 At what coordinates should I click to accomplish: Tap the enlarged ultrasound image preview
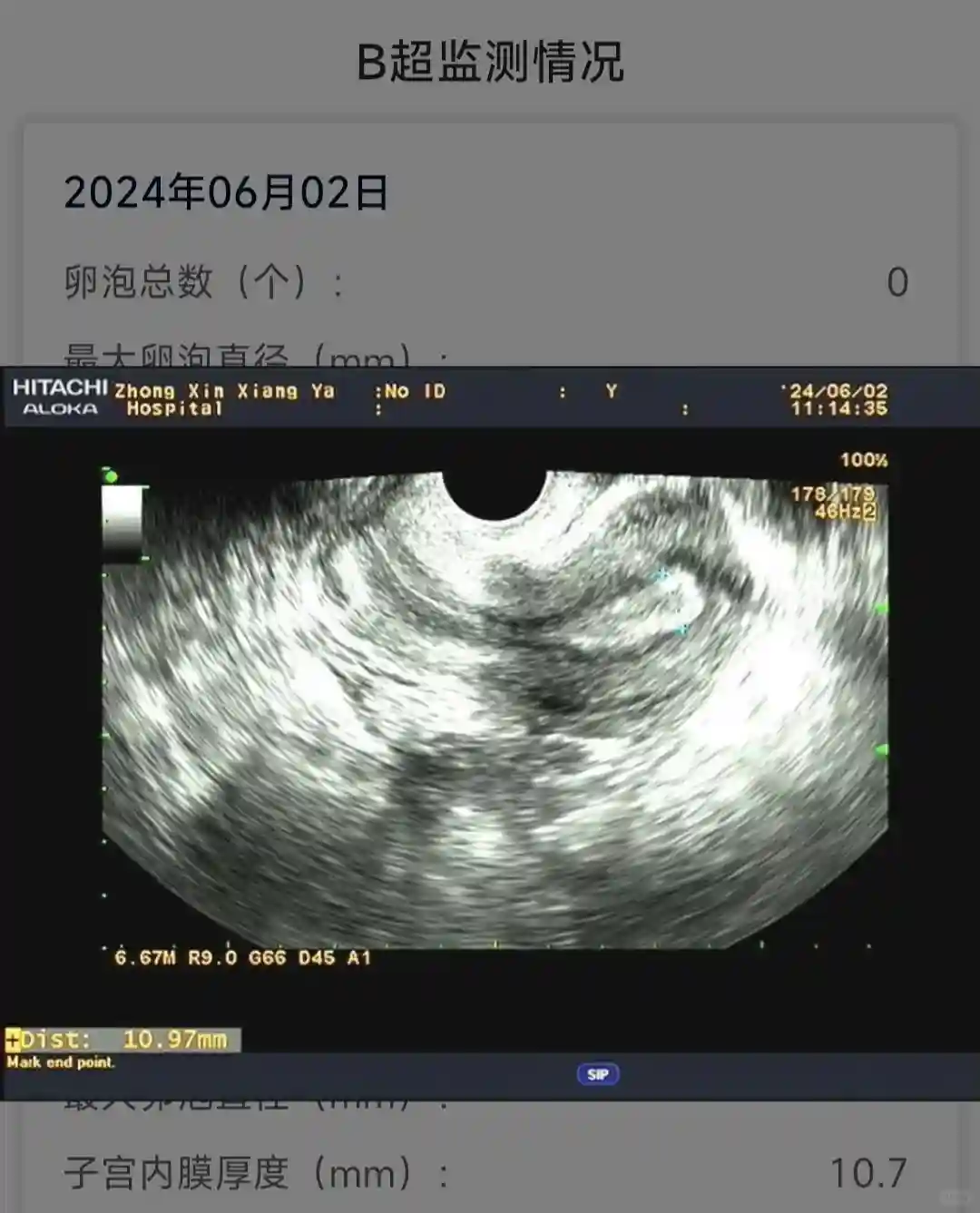click(490, 717)
